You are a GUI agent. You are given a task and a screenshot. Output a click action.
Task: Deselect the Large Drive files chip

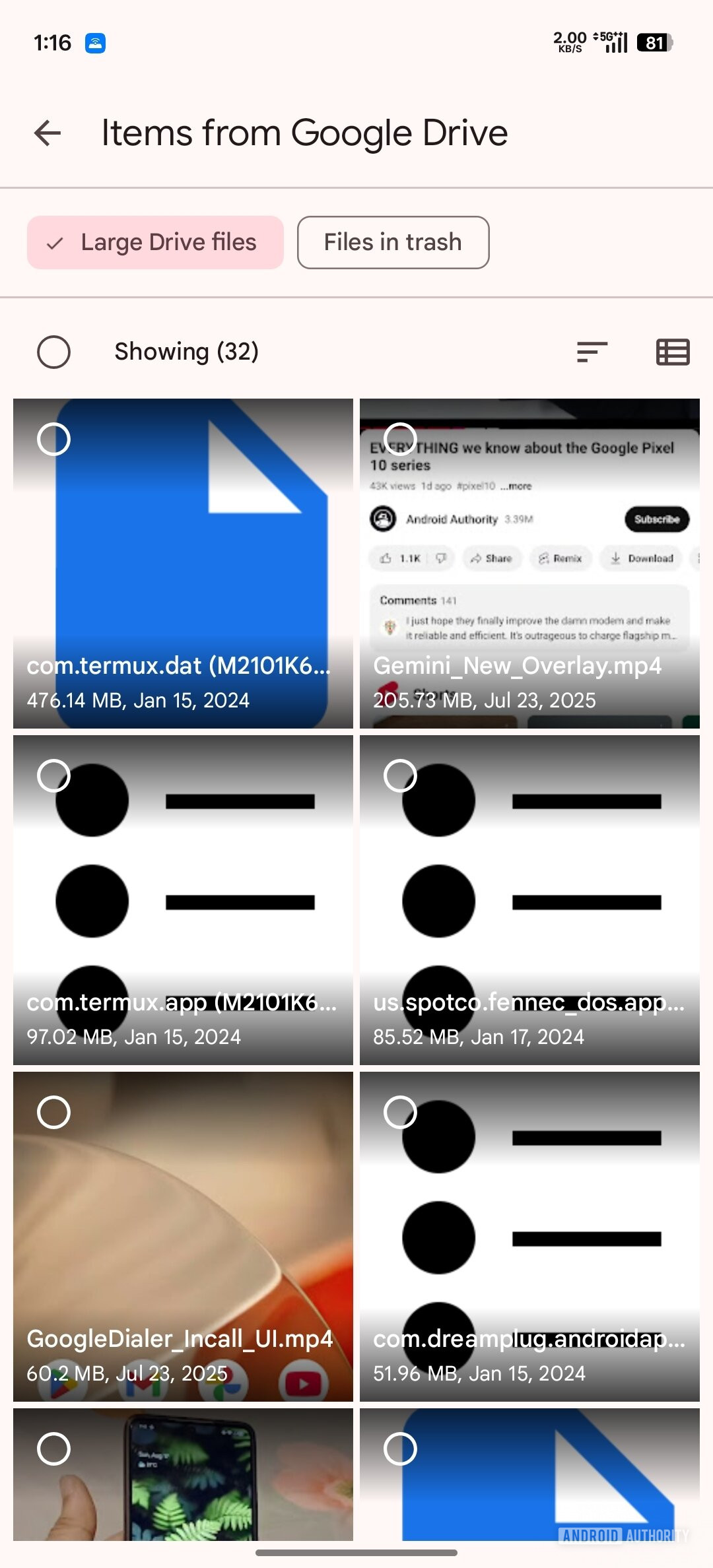coord(155,242)
